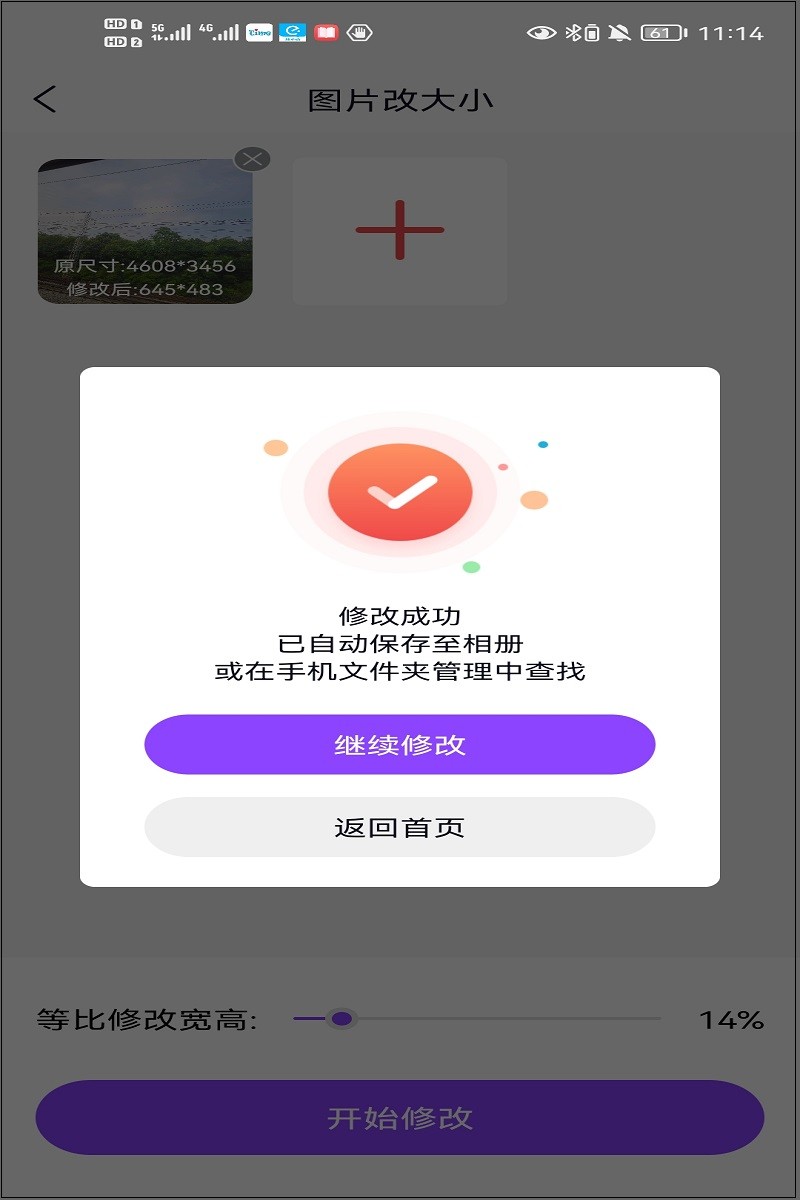This screenshot has height=1200, width=800.
Task: Tap 返回首页 to return home
Action: (x=400, y=827)
